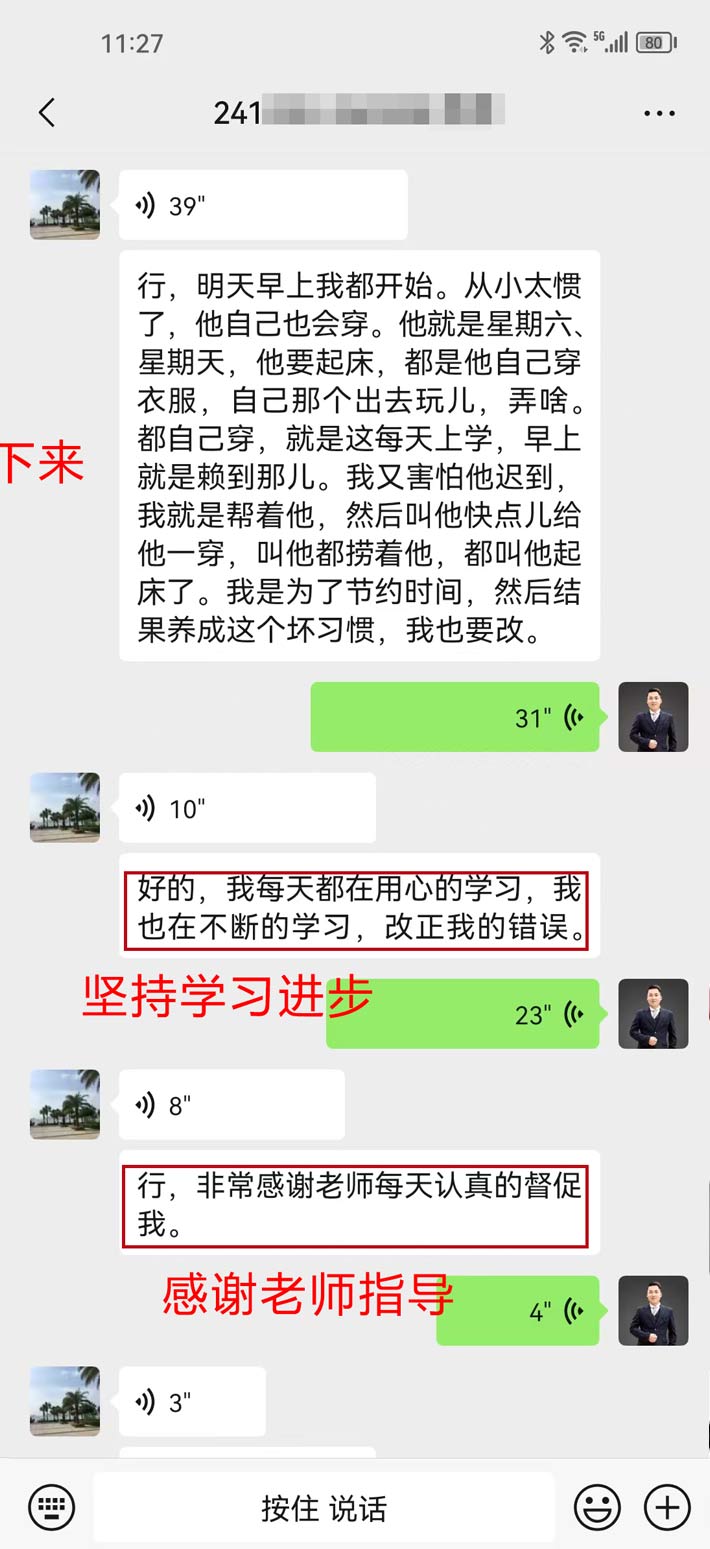Play the sent 23-second voice message
The image size is (710, 1549).
[x=463, y=1015]
